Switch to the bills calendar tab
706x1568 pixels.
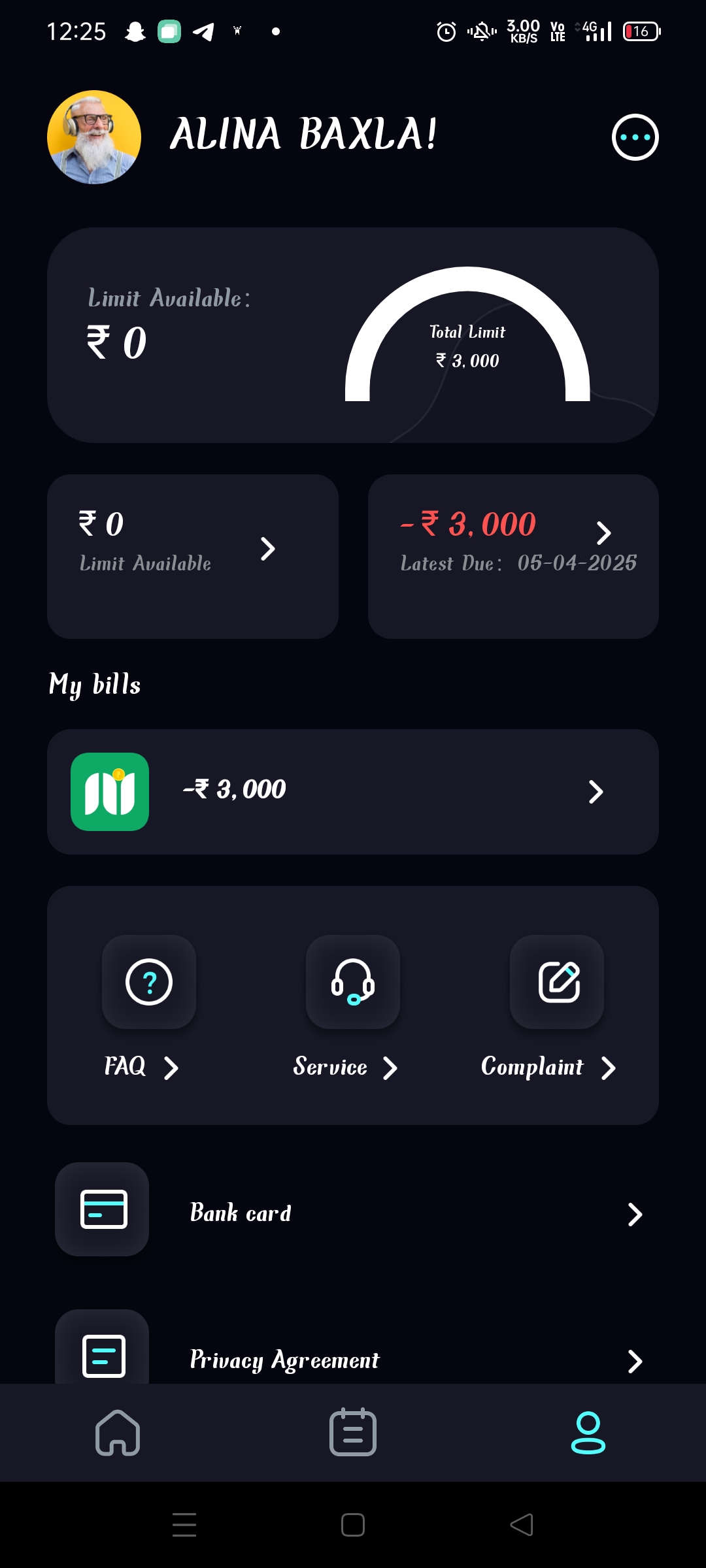coord(353,1433)
